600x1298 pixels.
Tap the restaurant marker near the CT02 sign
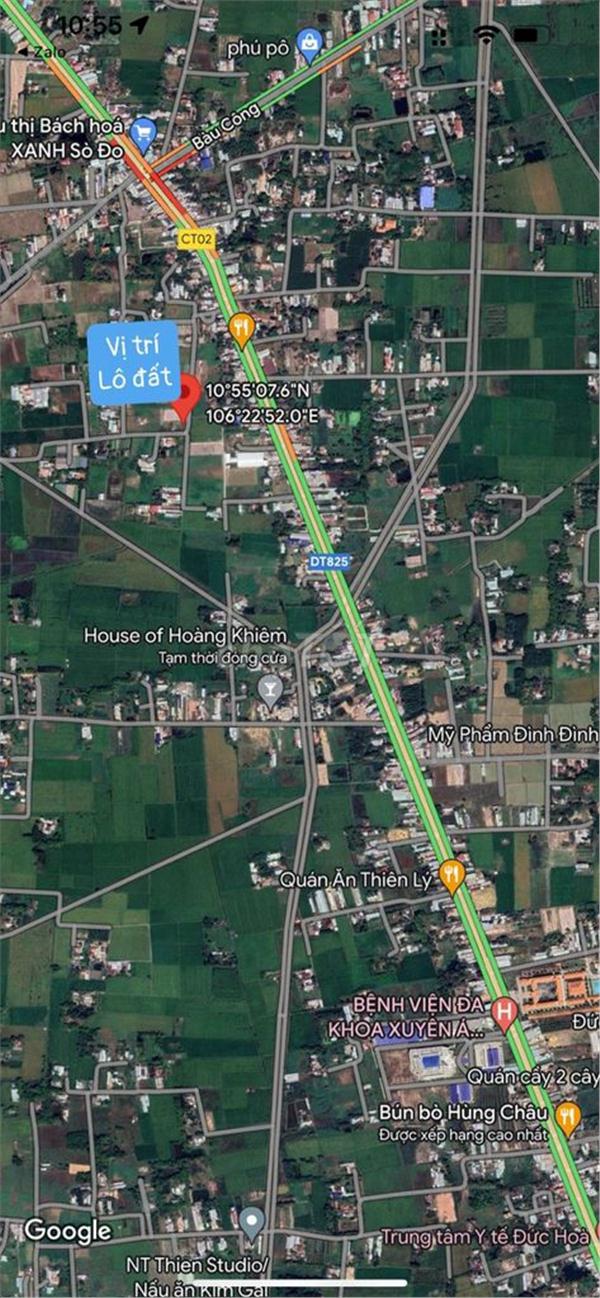pos(241,328)
